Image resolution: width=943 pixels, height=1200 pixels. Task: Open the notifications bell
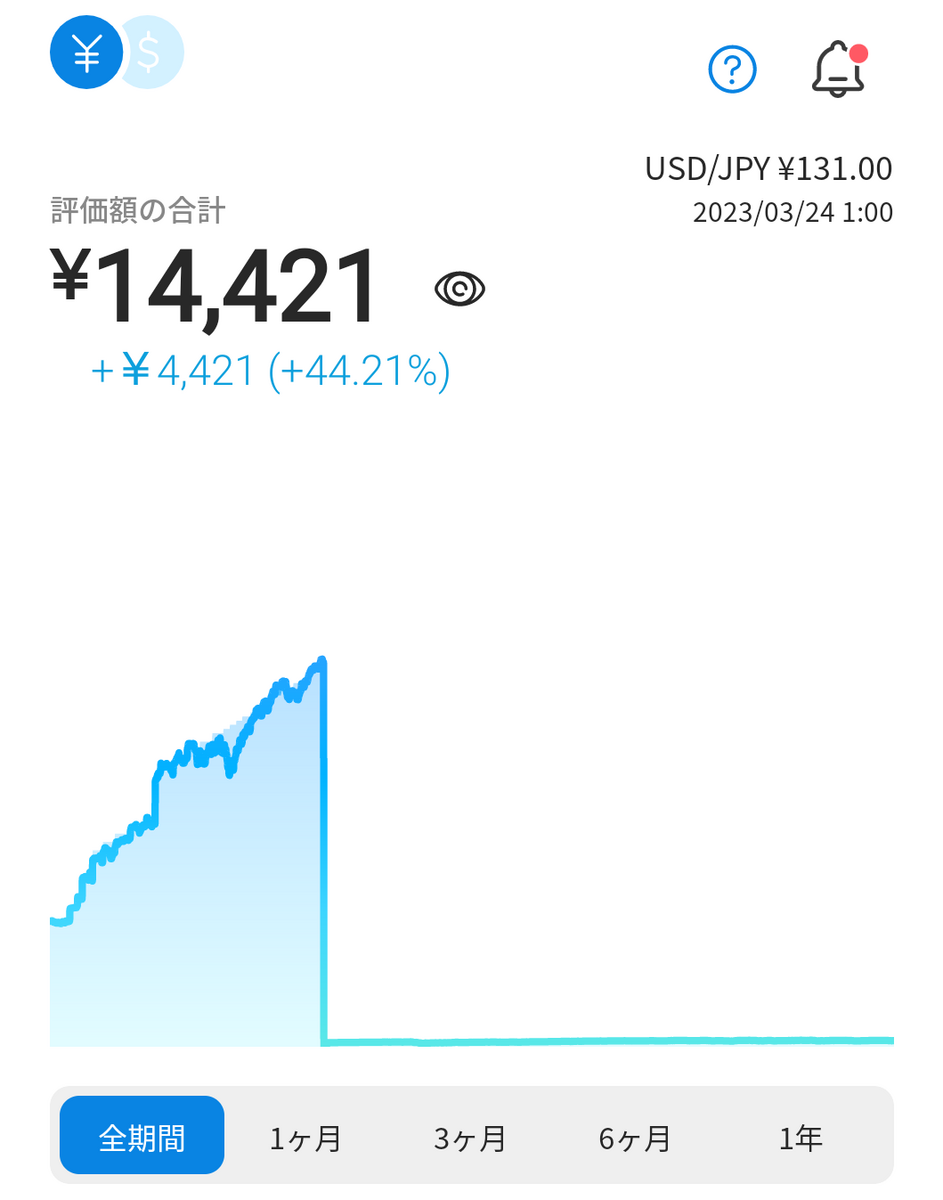click(x=838, y=70)
